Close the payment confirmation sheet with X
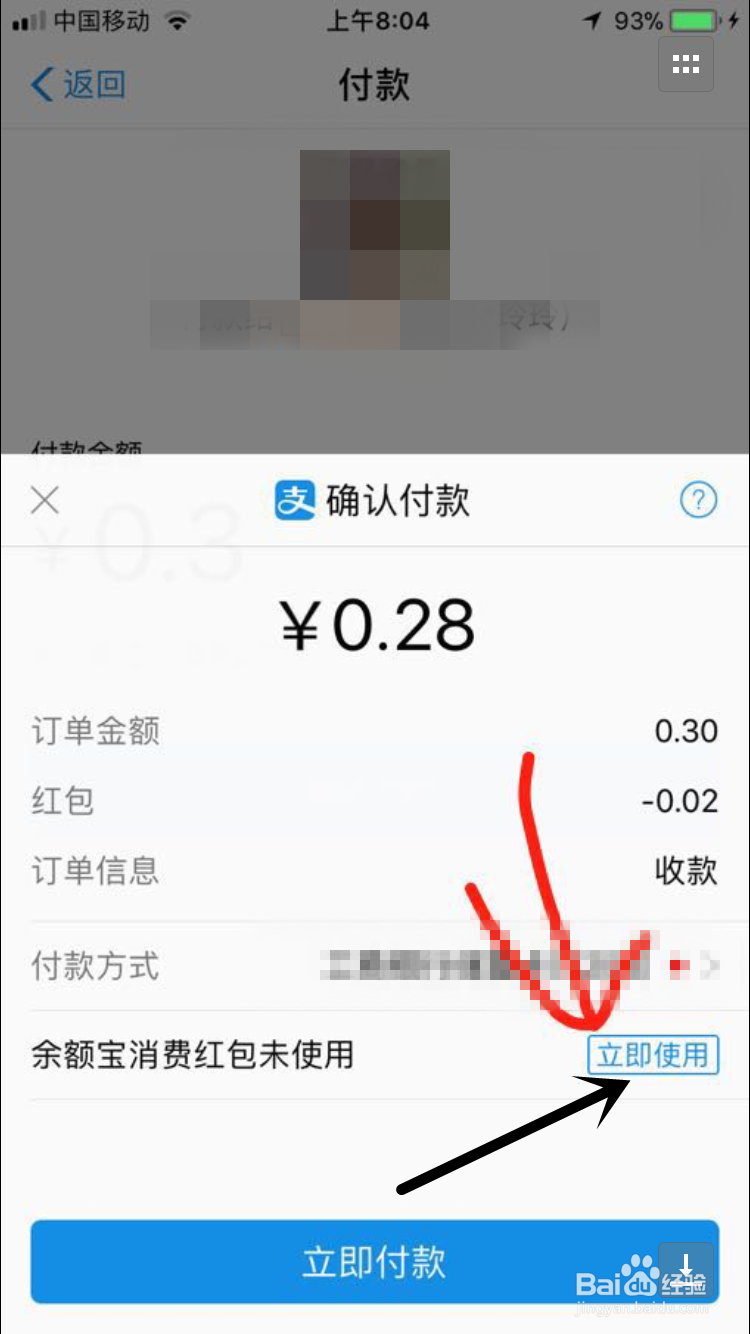Screen dimensions: 750x1334 point(44,500)
